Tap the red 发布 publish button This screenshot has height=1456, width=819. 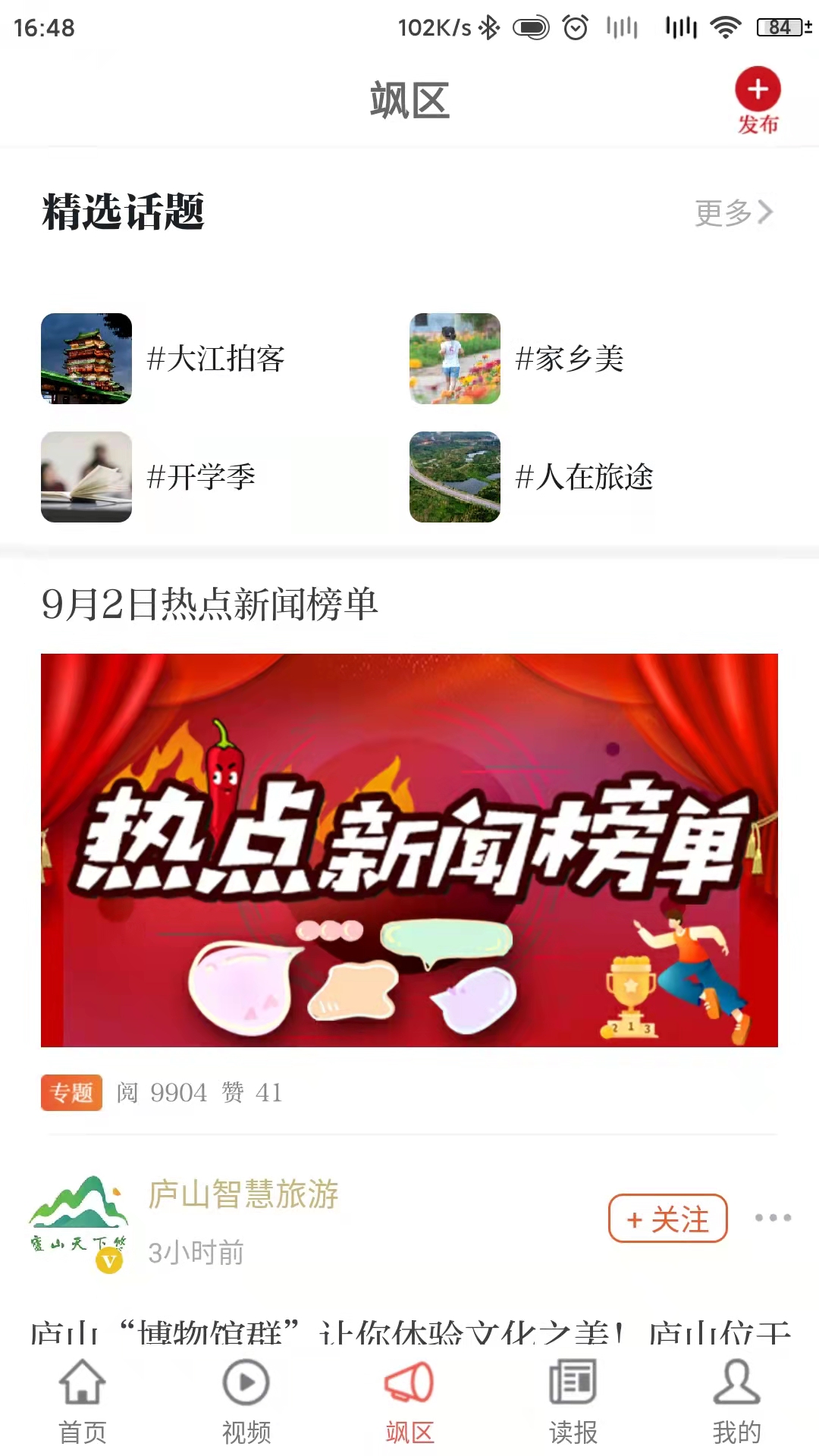coord(758,100)
